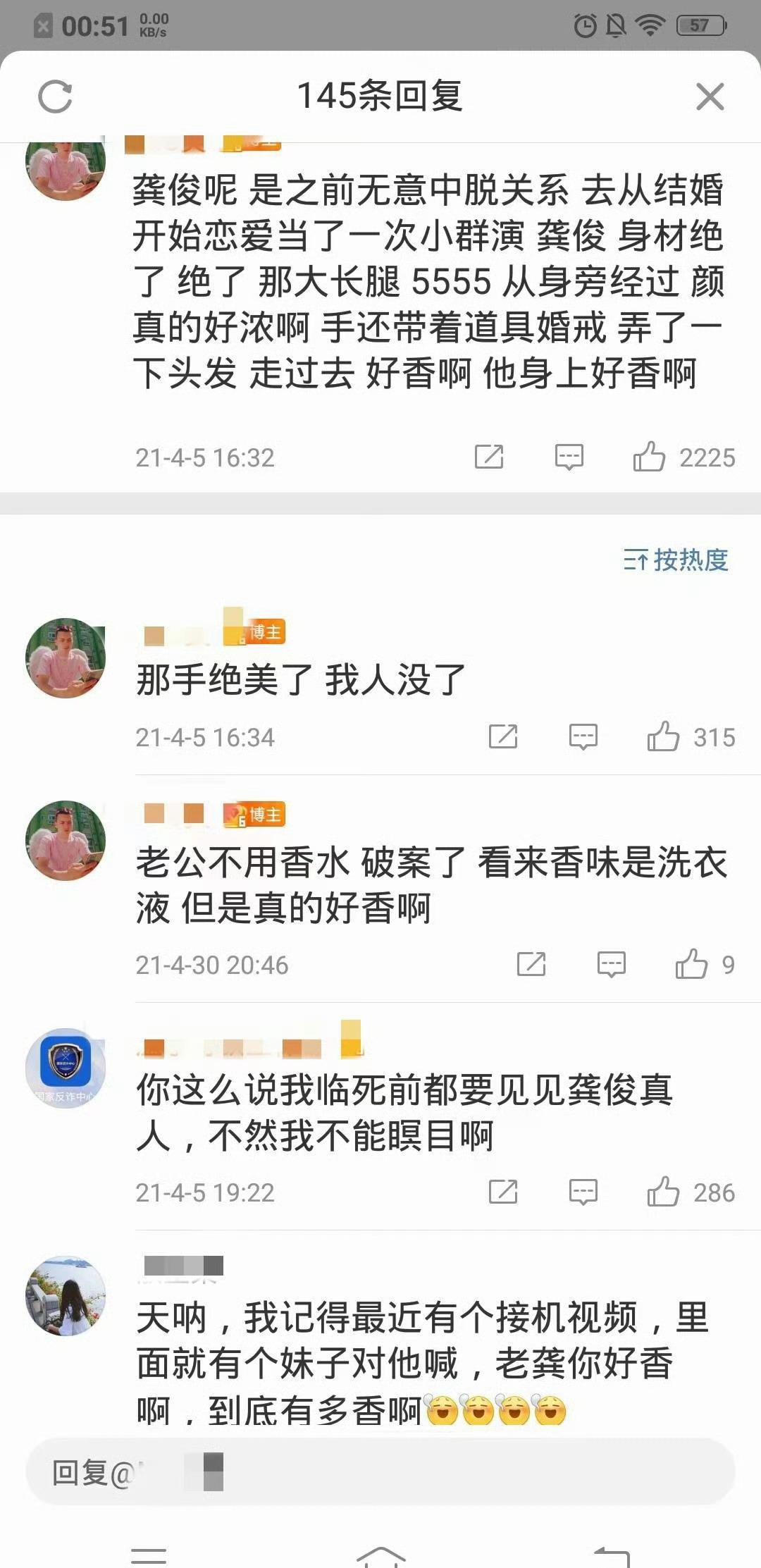This screenshot has width=761, height=1568.
Task: Forward the reply 那手绝美了
Action: (503, 736)
